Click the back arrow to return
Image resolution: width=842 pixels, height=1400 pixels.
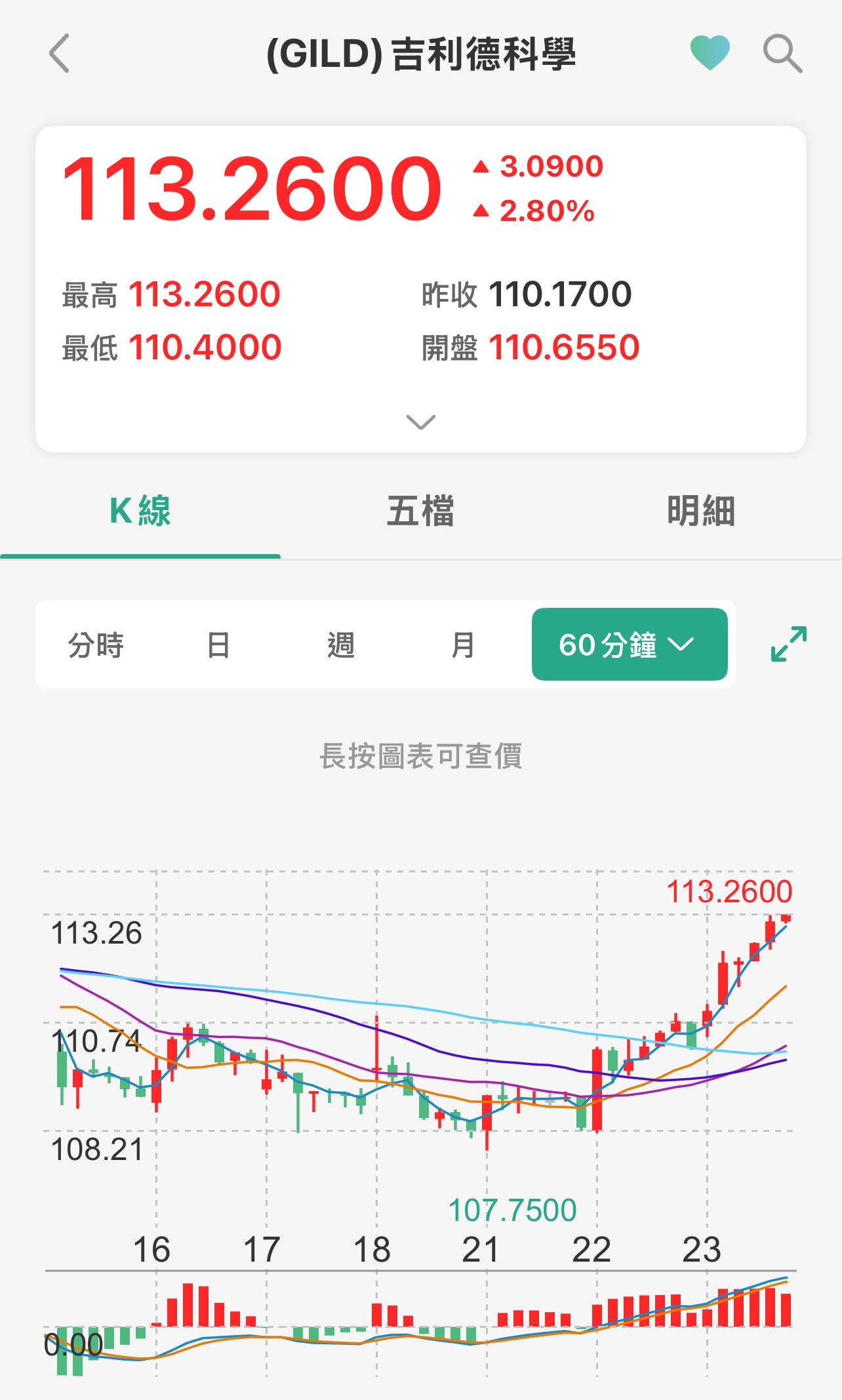click(59, 55)
